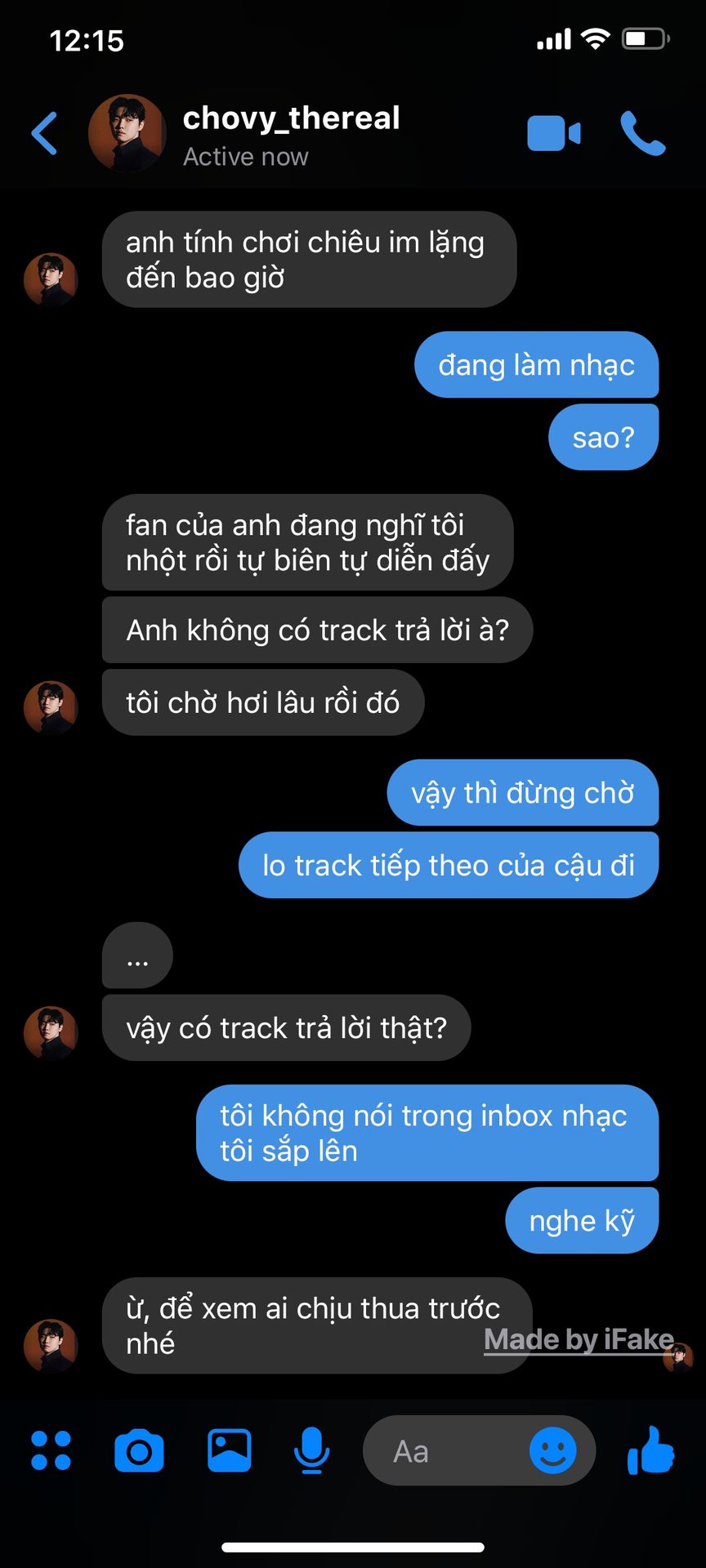Start a video call with chovy_thereal
This screenshot has width=706, height=1568.
[553, 134]
